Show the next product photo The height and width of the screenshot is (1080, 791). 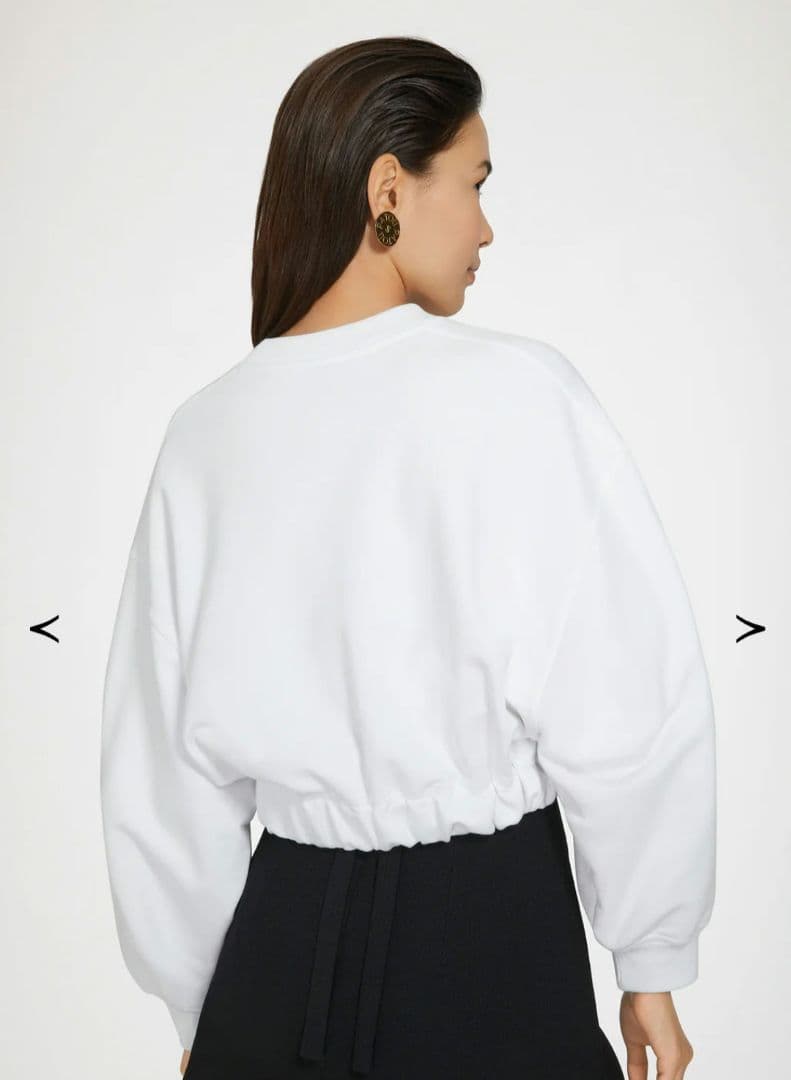749,628
